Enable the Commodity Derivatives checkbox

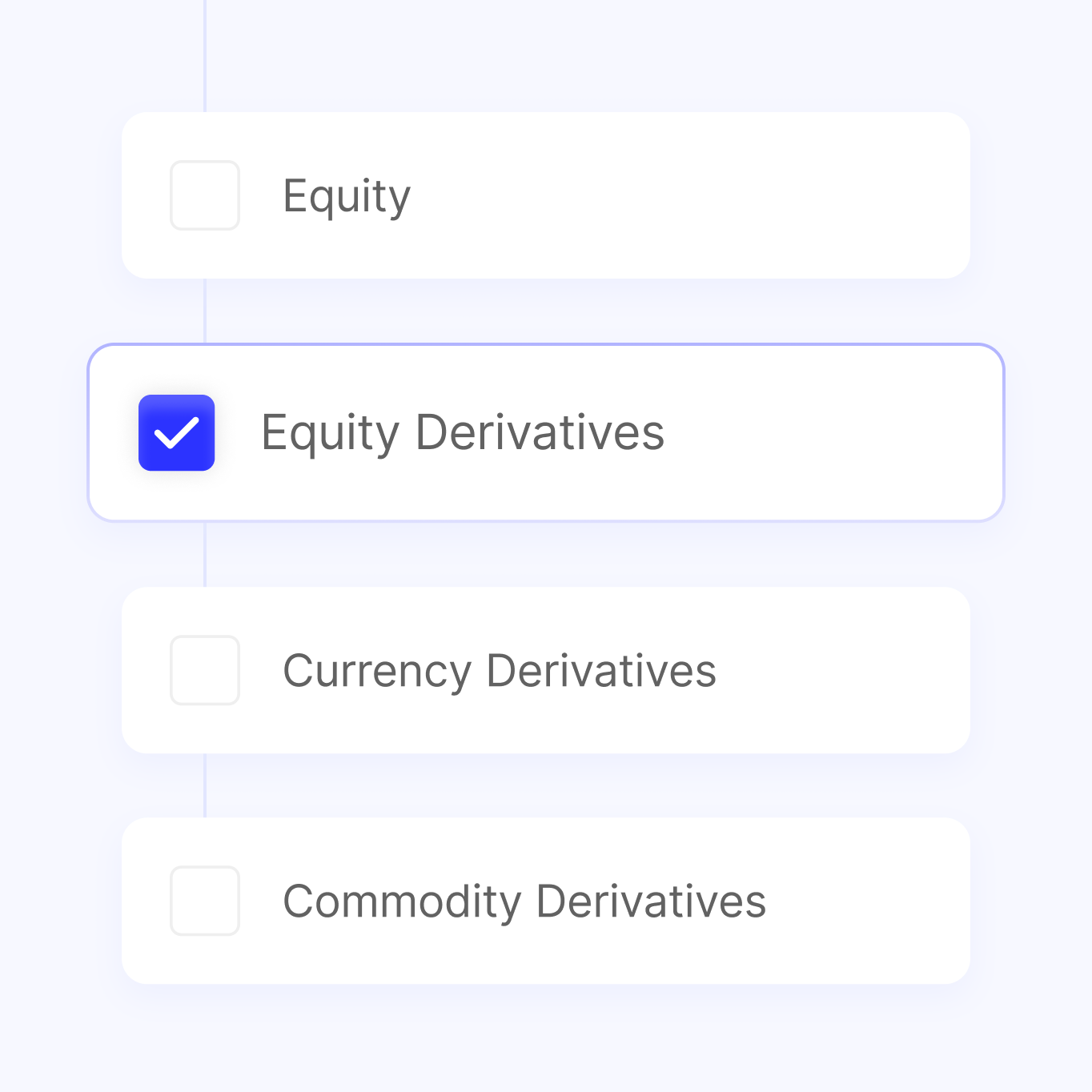click(205, 901)
